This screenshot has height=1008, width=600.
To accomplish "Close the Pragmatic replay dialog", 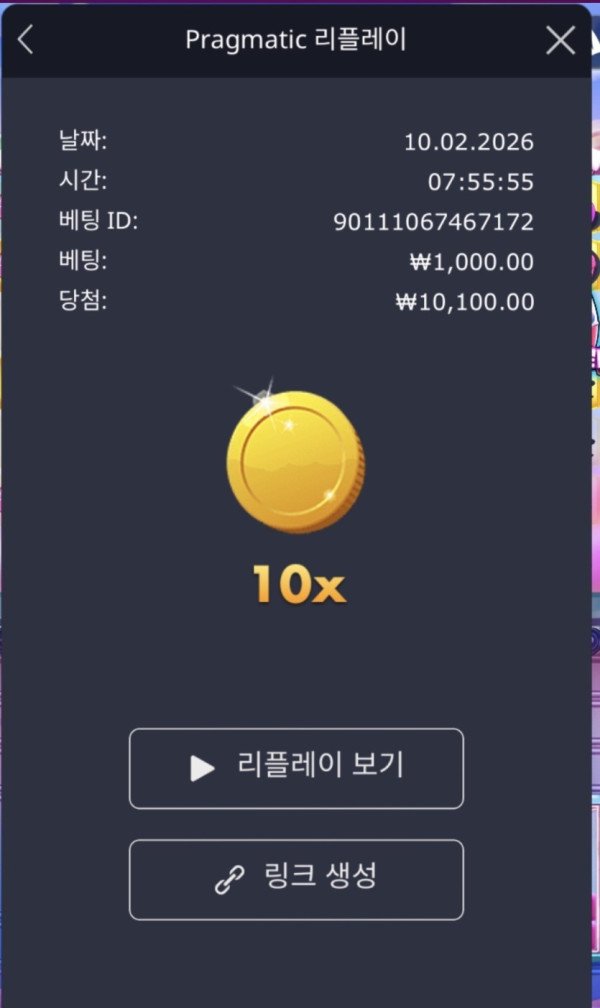I will [561, 40].
